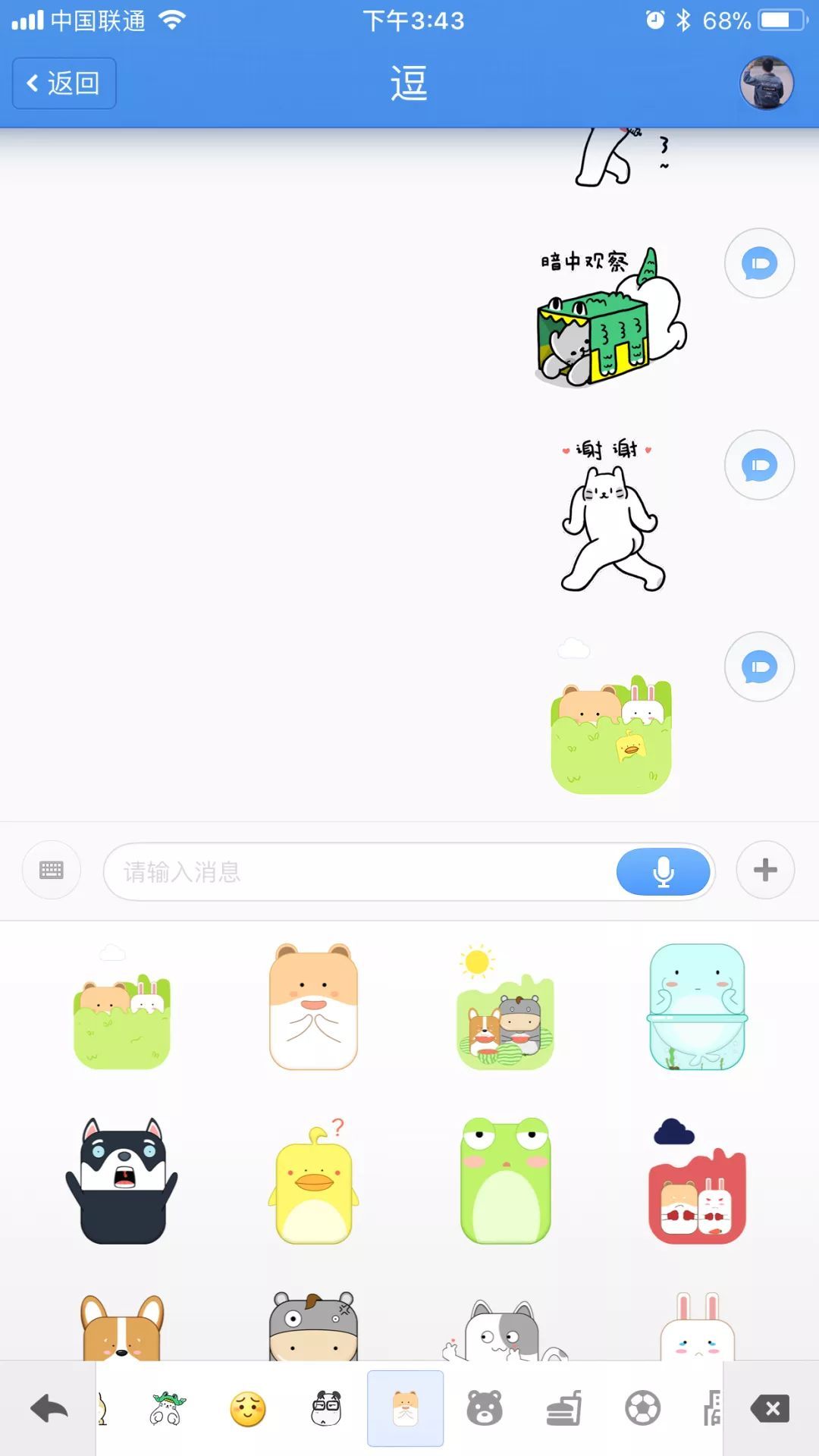This screenshot has width=819, height=1456.
Task: Switch to the gray bear sticker pack
Action: click(485, 1409)
